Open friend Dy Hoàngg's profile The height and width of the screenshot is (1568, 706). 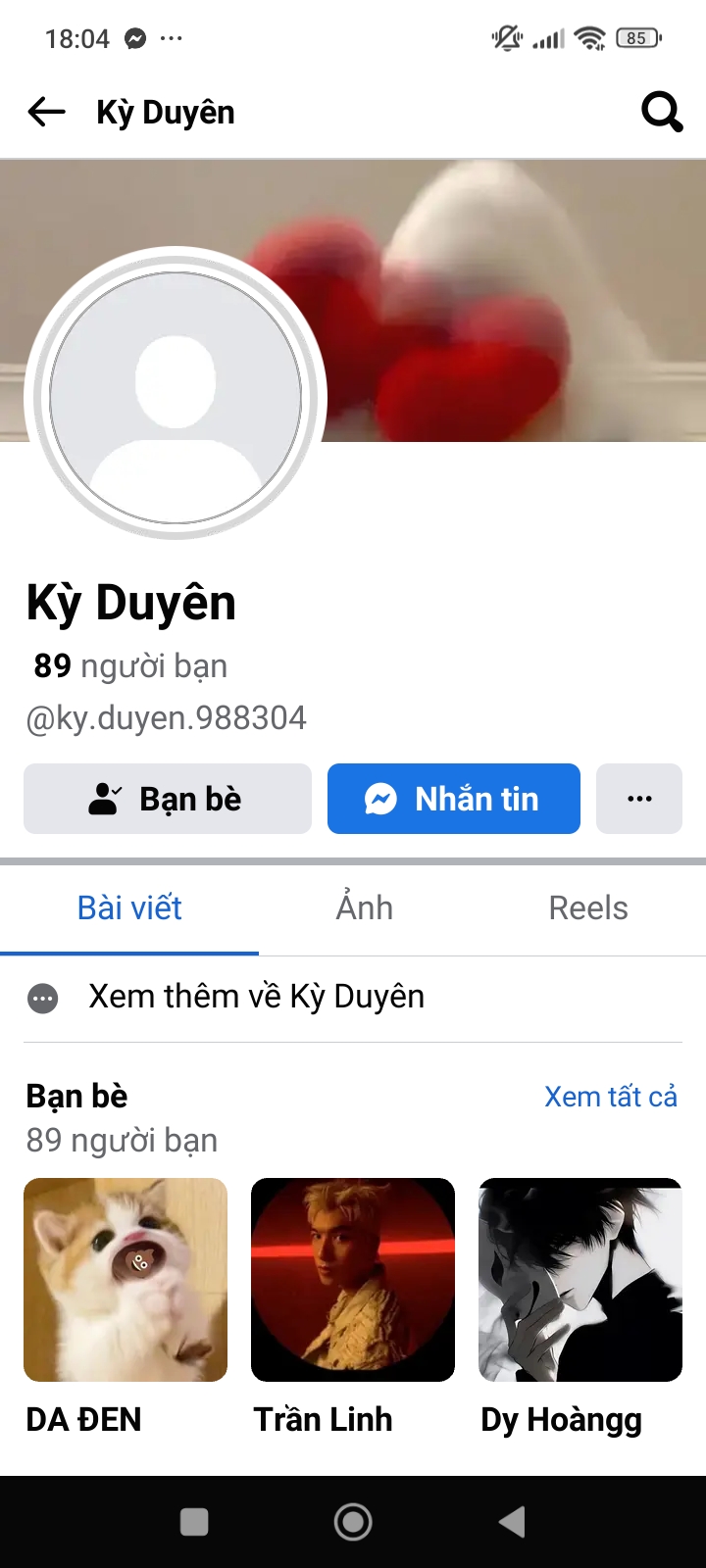(x=580, y=1280)
